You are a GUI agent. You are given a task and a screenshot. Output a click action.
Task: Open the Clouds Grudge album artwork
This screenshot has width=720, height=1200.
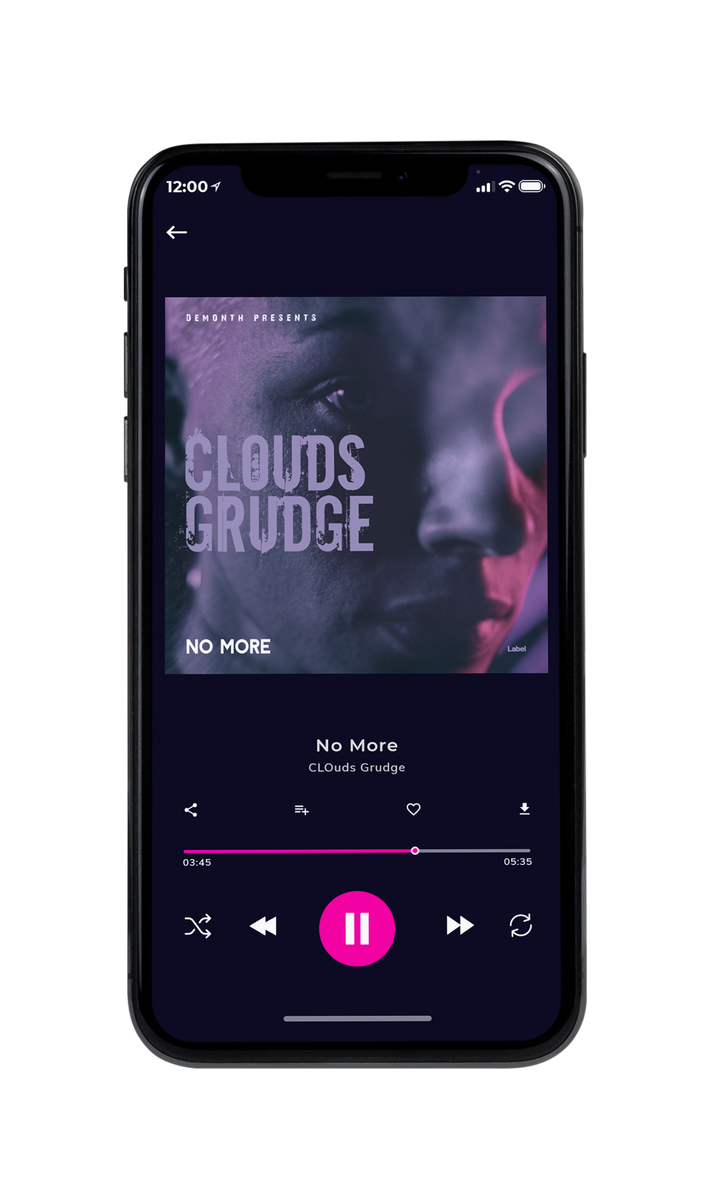(356, 485)
